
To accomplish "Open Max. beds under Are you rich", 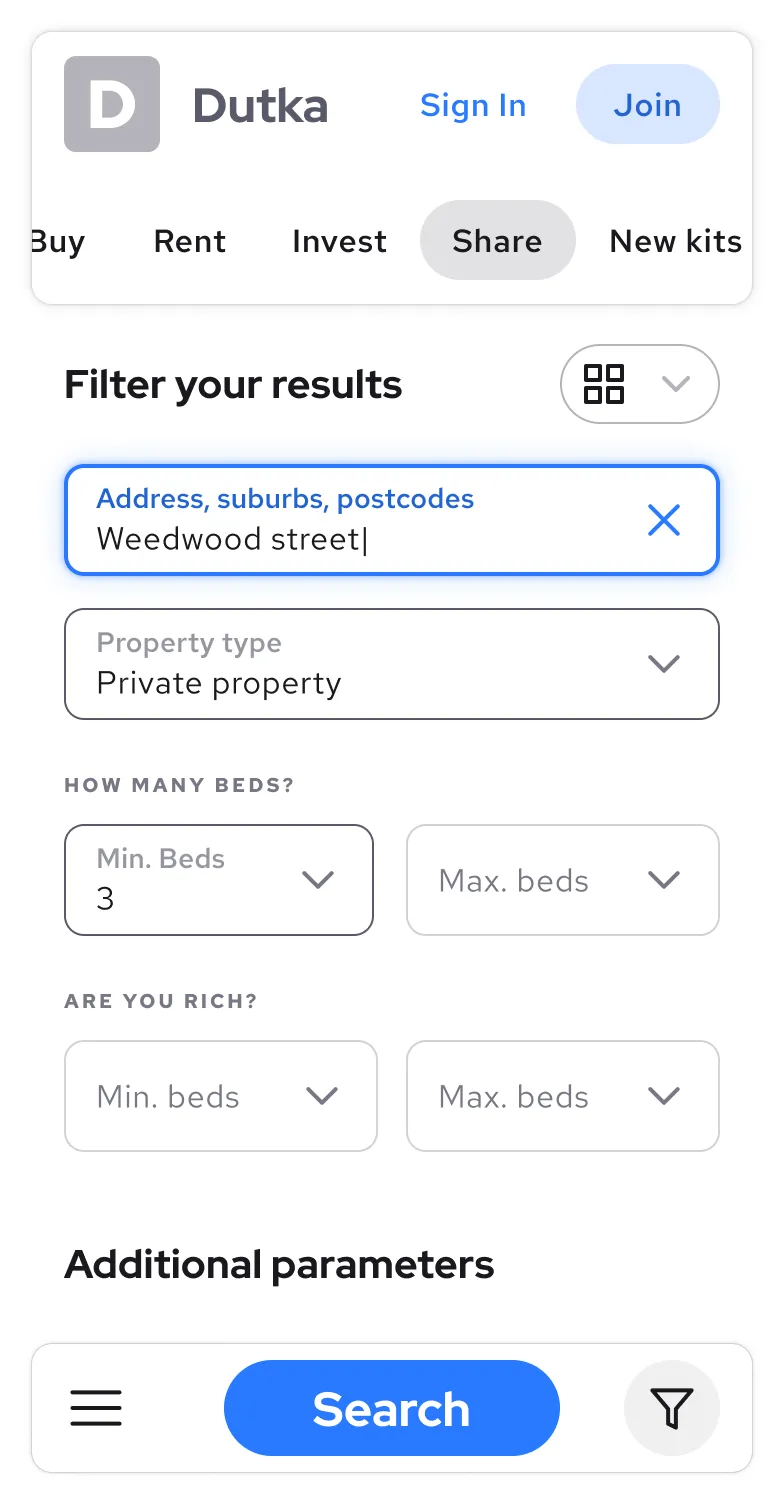I will click(562, 1096).
